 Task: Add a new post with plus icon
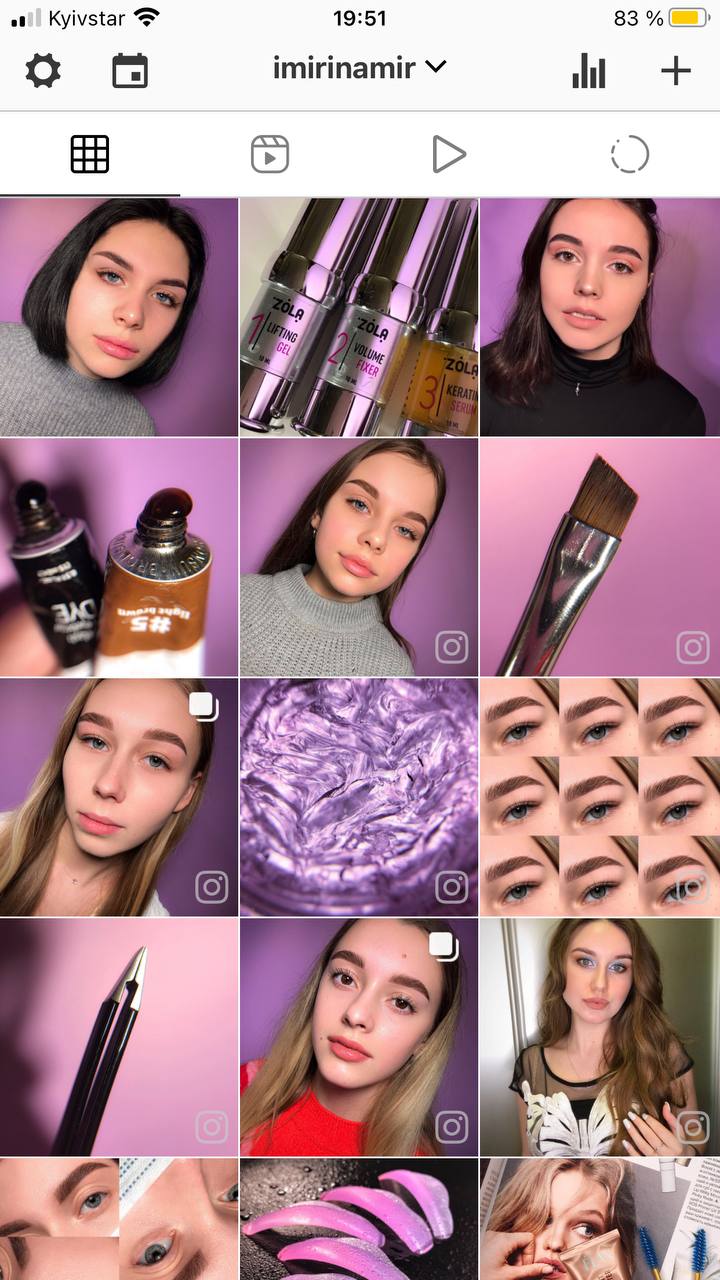coord(676,70)
